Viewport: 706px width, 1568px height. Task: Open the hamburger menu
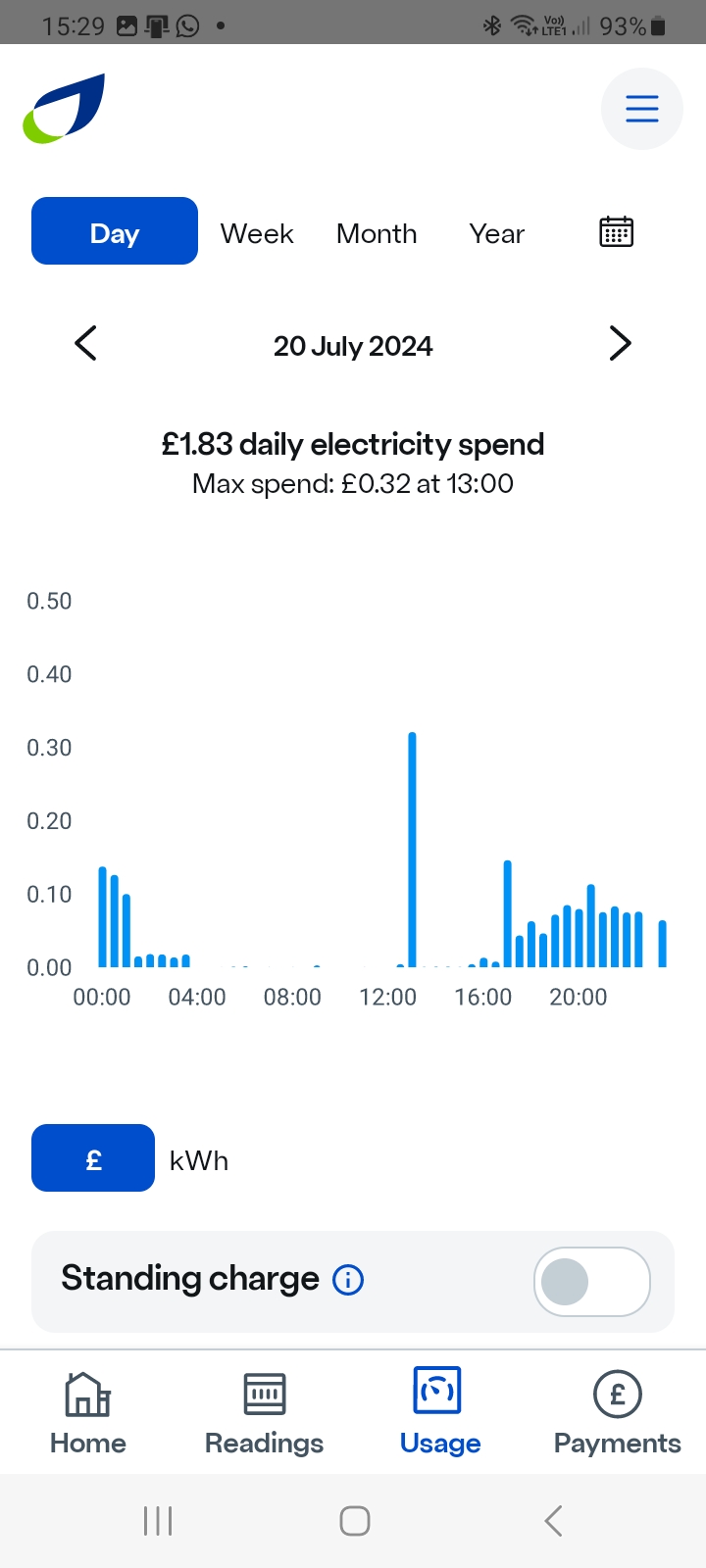pyautogui.click(x=641, y=109)
